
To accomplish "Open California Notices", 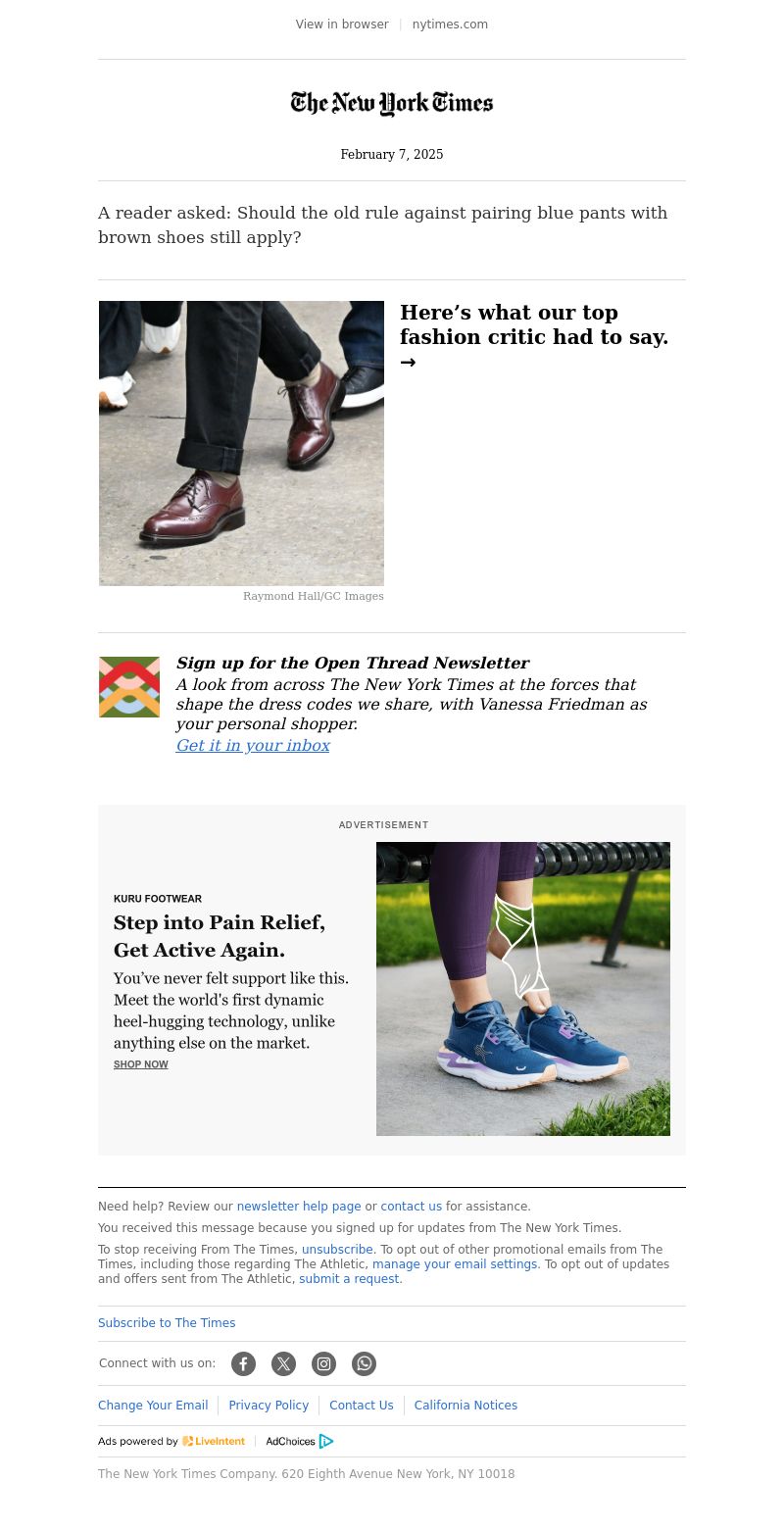I will click(x=465, y=1406).
